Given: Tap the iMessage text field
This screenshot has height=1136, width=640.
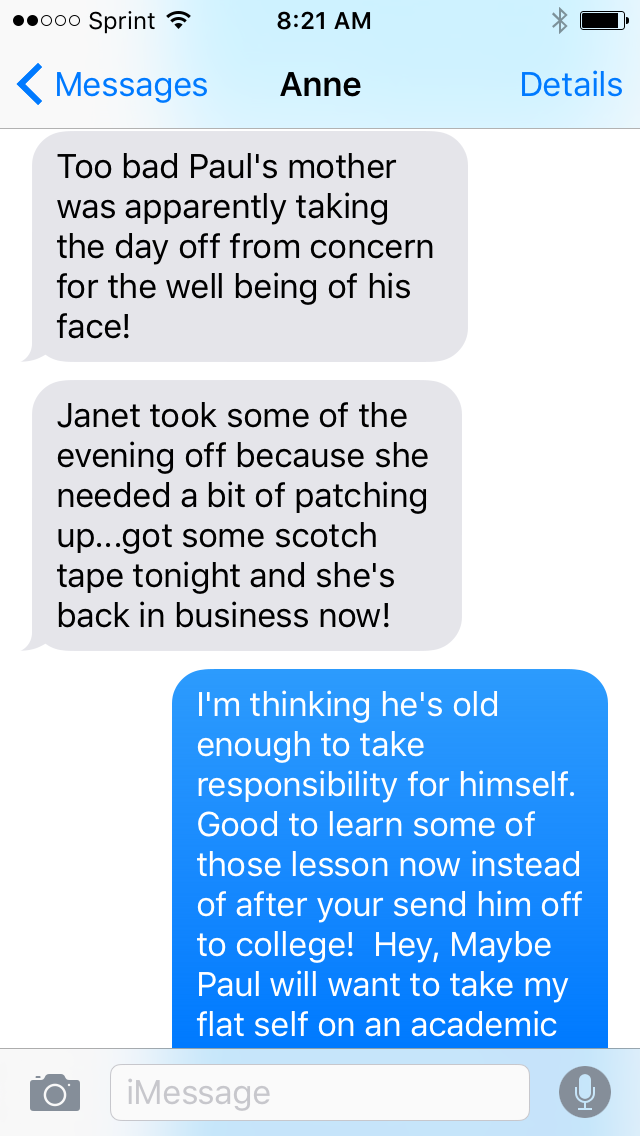Looking at the screenshot, I should click(x=320, y=1092).
